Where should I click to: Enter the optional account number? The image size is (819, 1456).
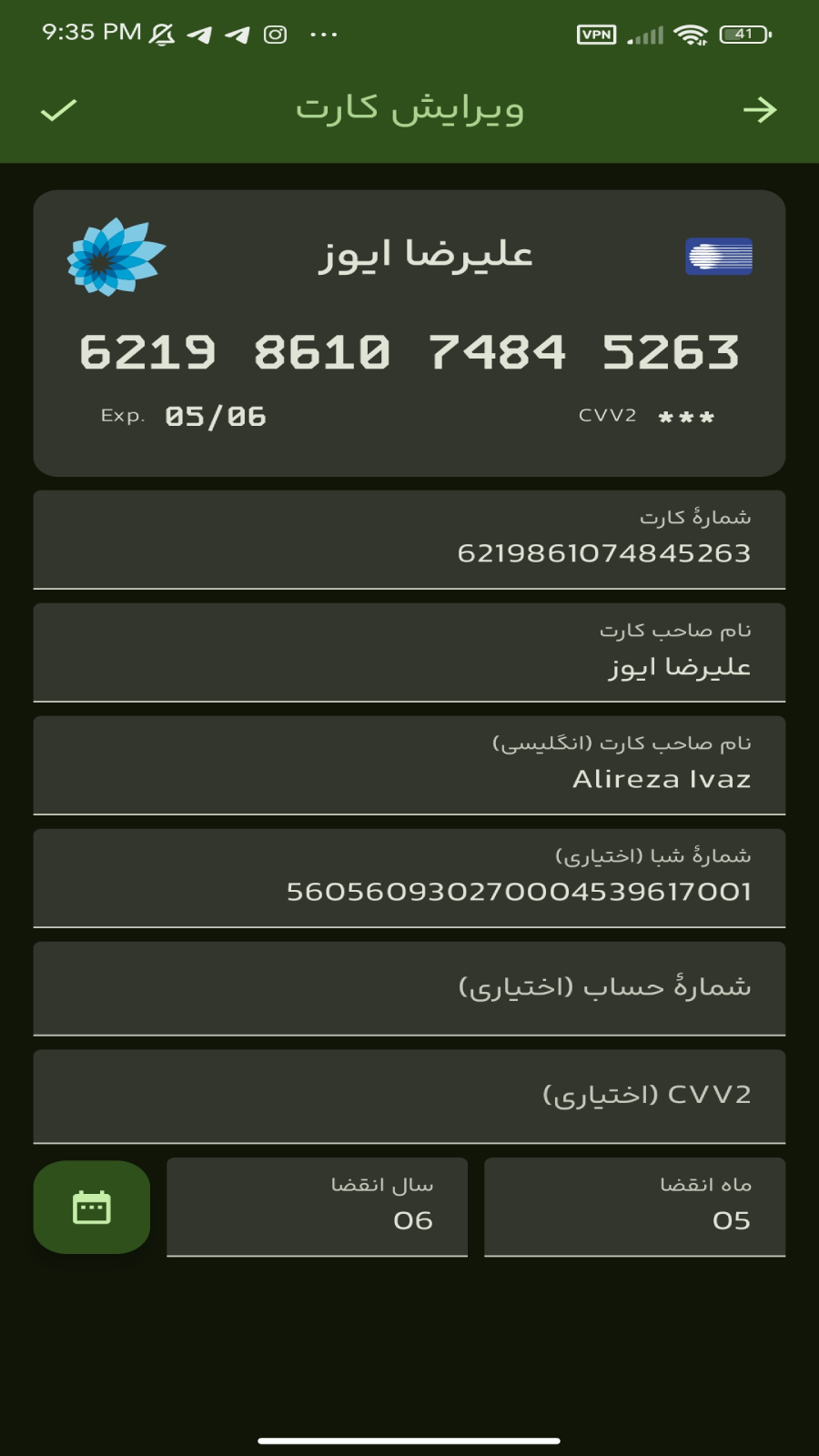click(x=409, y=988)
